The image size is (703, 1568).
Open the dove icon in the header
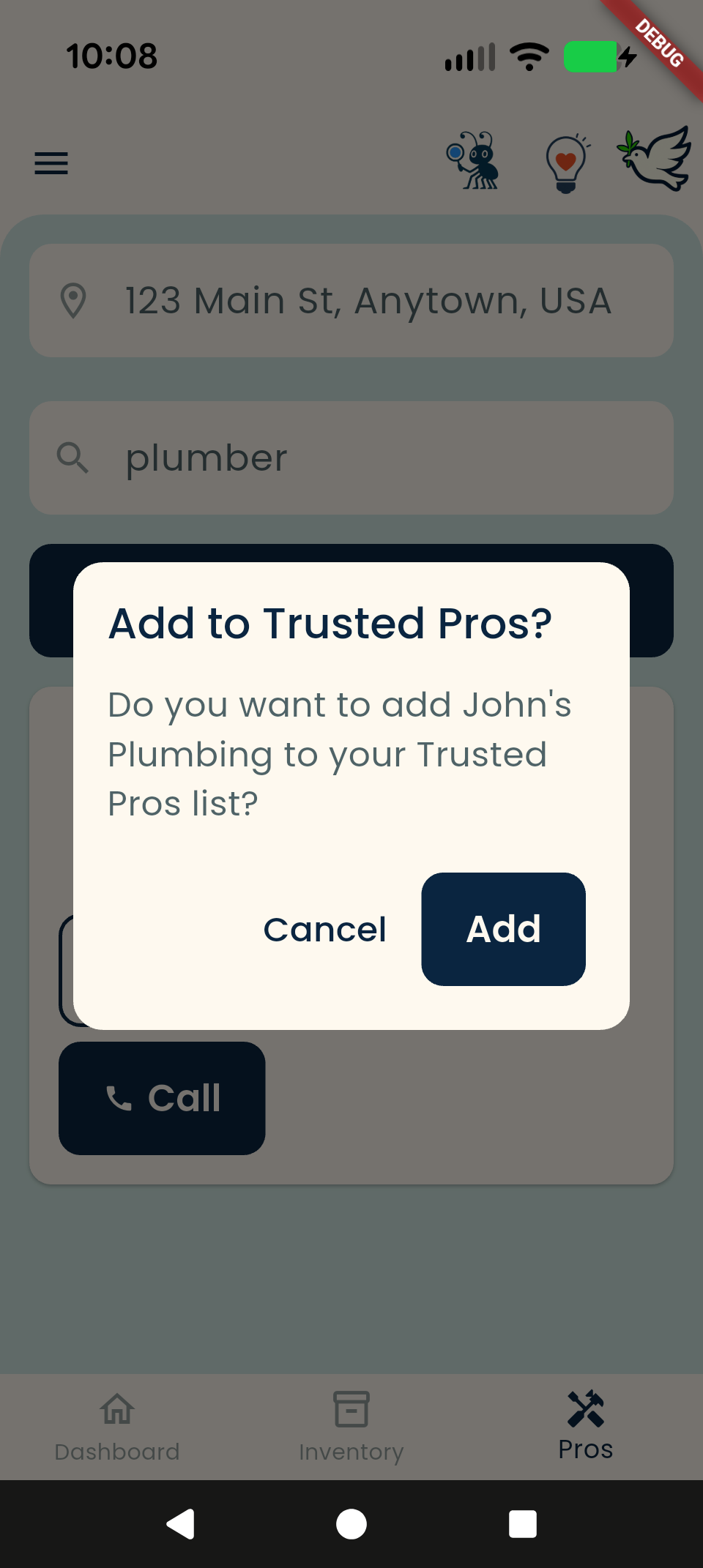coord(655,159)
